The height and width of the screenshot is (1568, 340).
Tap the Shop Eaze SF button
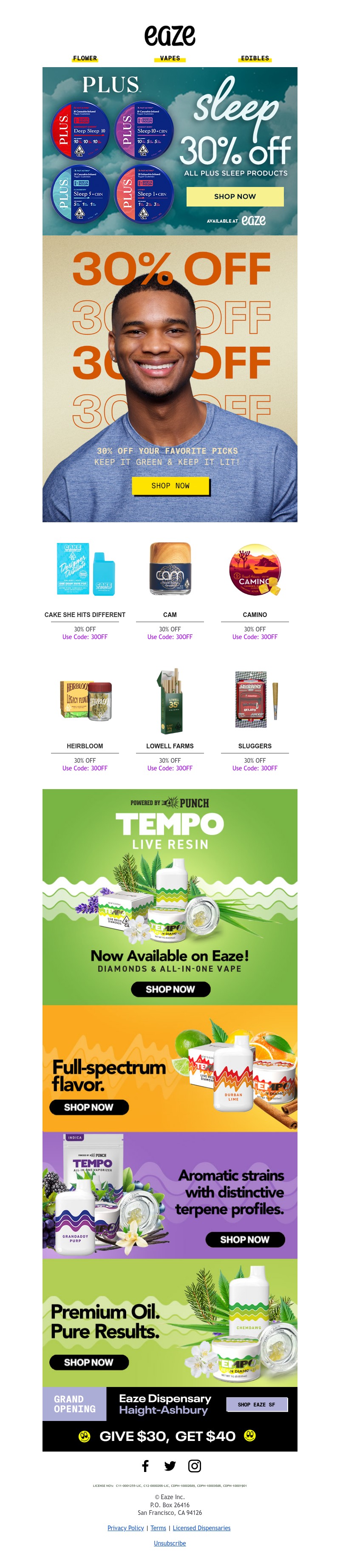point(256,1404)
